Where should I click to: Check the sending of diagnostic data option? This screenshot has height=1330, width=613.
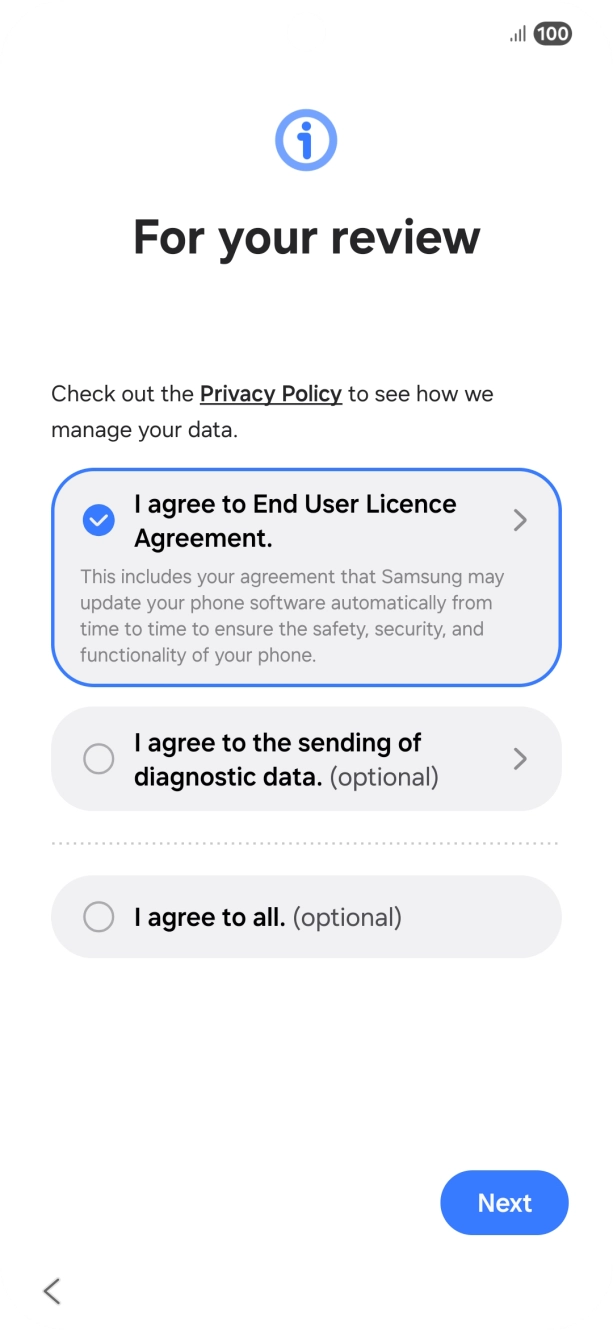pos(99,760)
